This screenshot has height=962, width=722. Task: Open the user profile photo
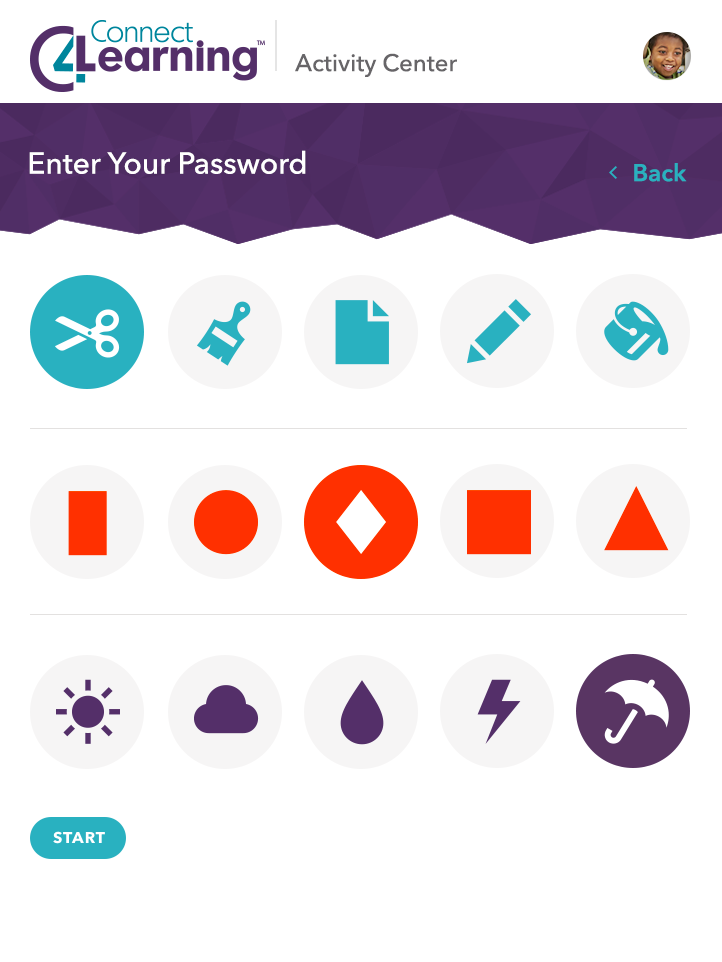(667, 56)
